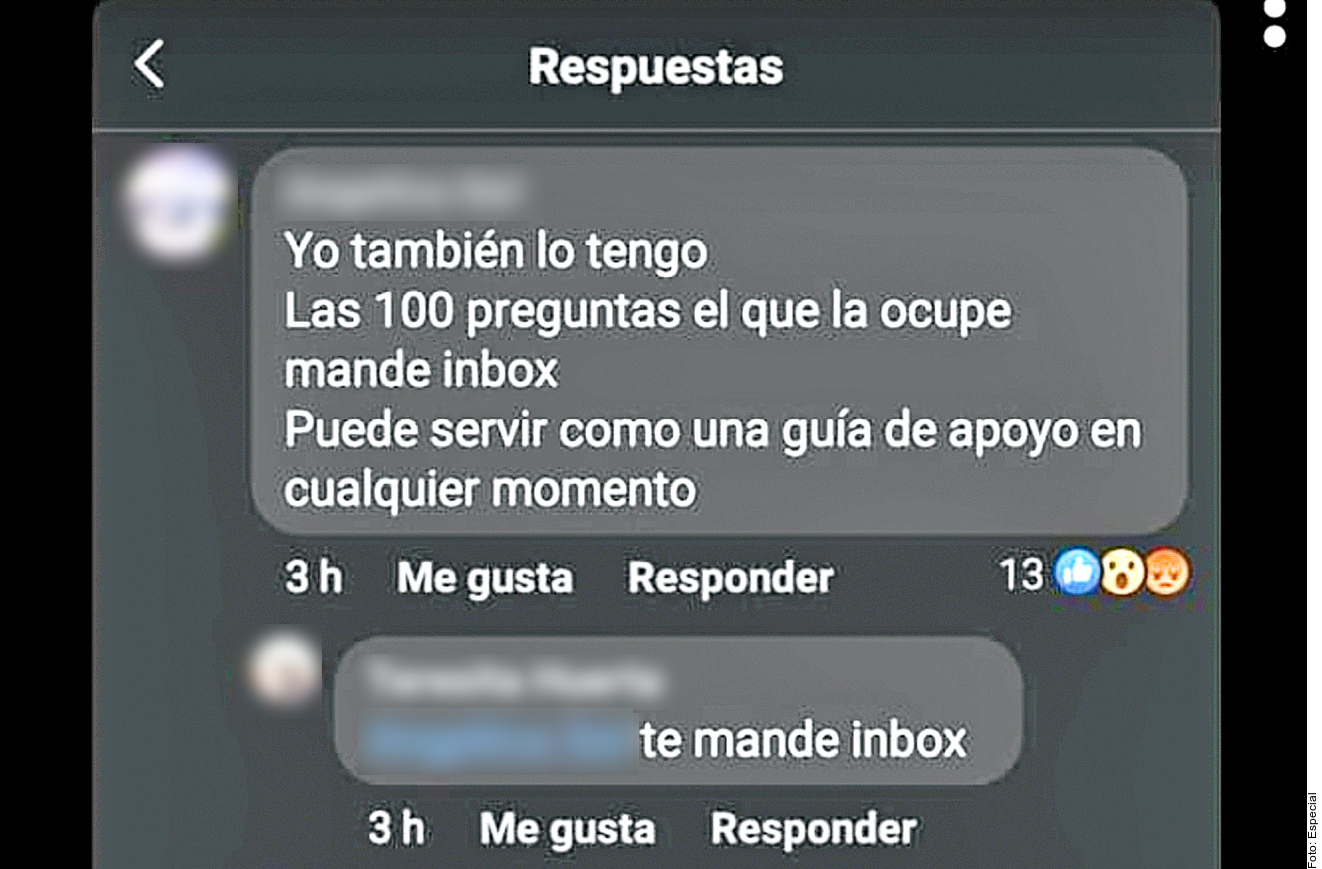Open the three-dot overflow menu

coord(1274,22)
